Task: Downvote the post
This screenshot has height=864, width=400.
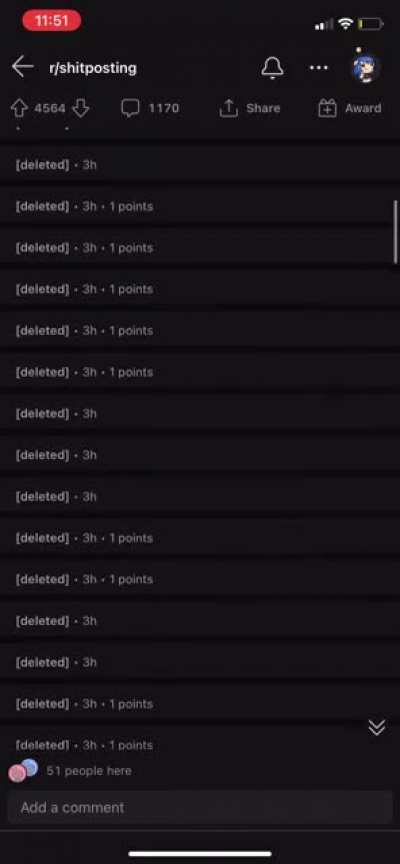Action: pyautogui.click(x=81, y=109)
